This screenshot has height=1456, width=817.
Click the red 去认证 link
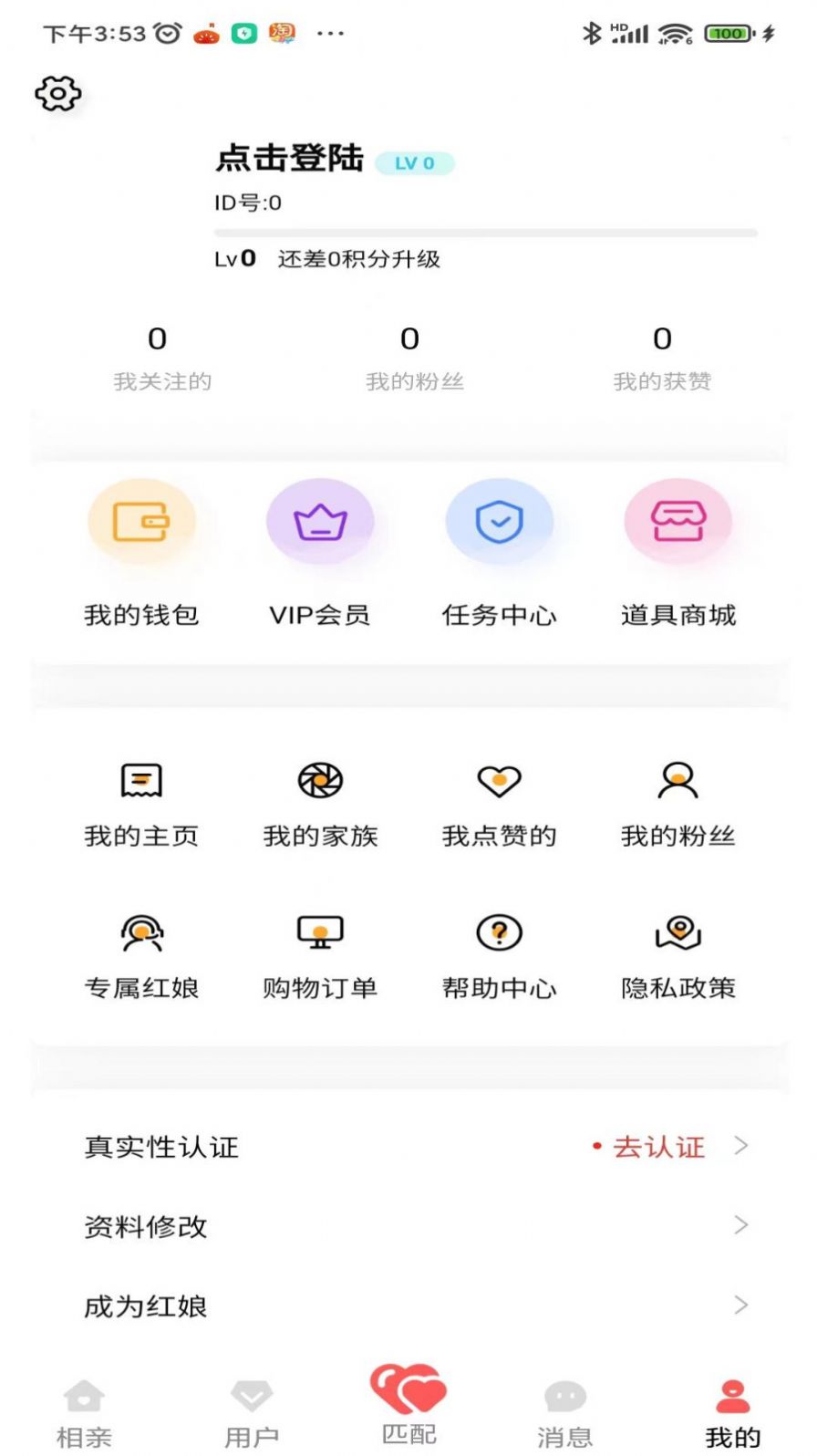tap(660, 1148)
